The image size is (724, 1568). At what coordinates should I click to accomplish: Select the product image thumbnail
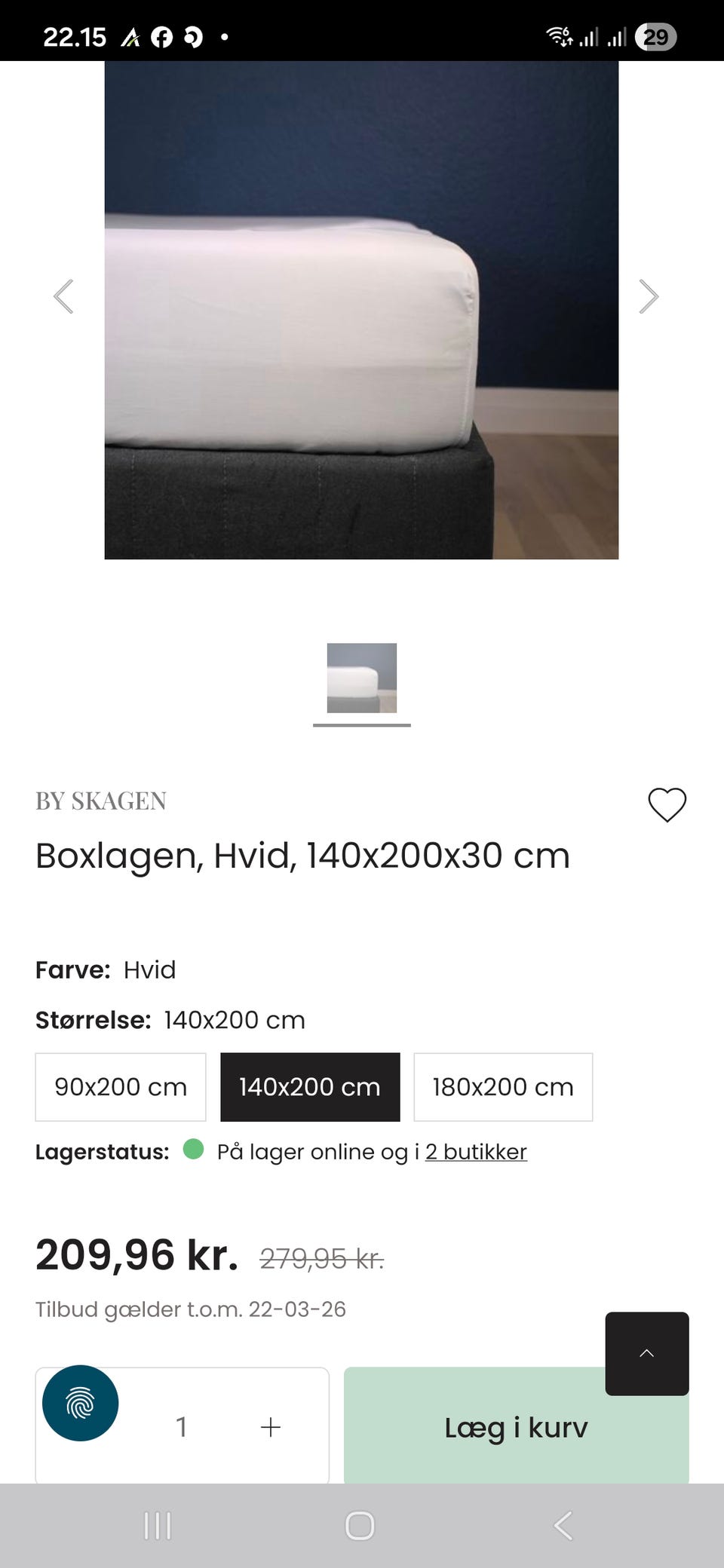(x=361, y=677)
